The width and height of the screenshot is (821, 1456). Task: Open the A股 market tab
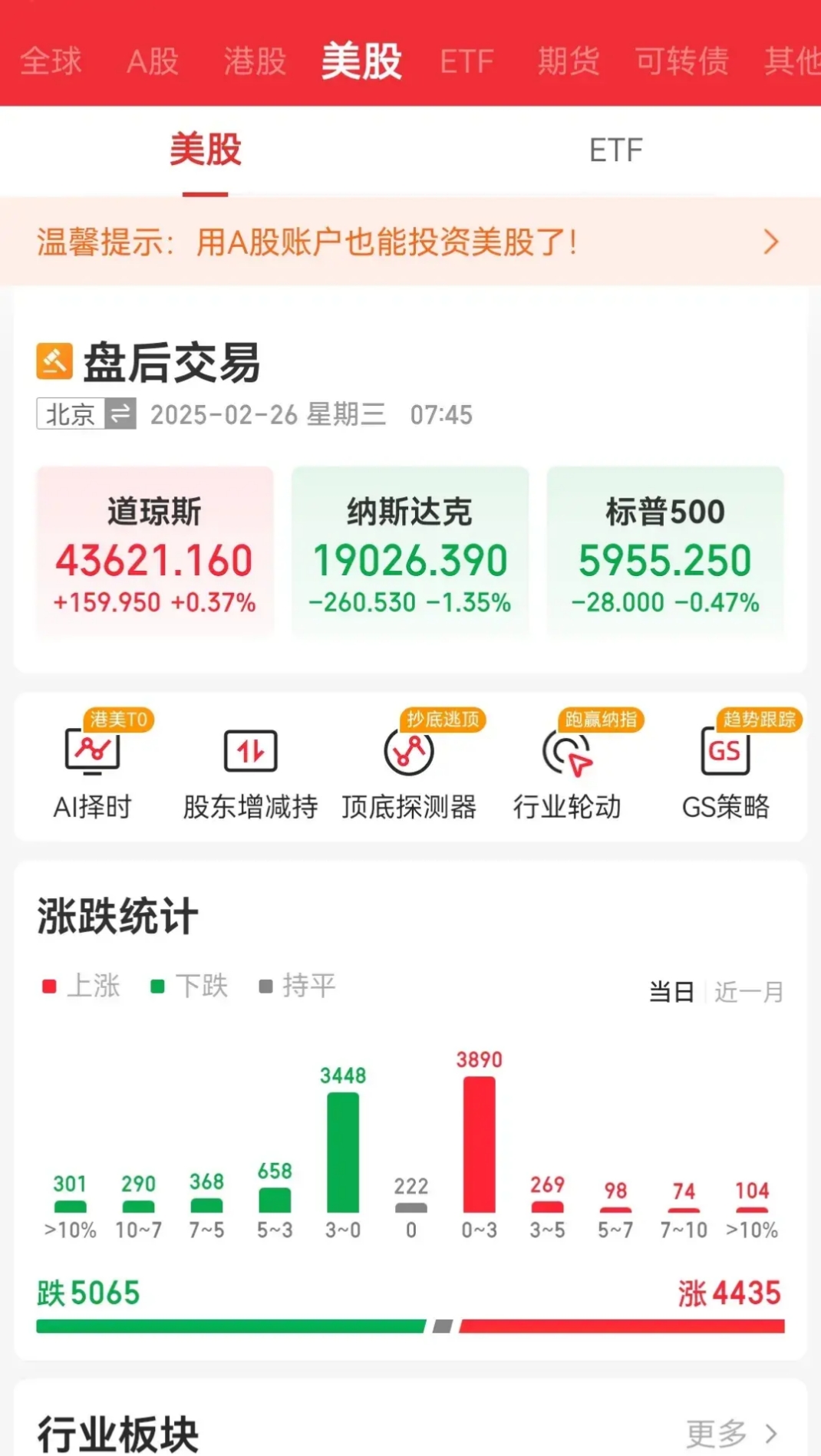153,61
